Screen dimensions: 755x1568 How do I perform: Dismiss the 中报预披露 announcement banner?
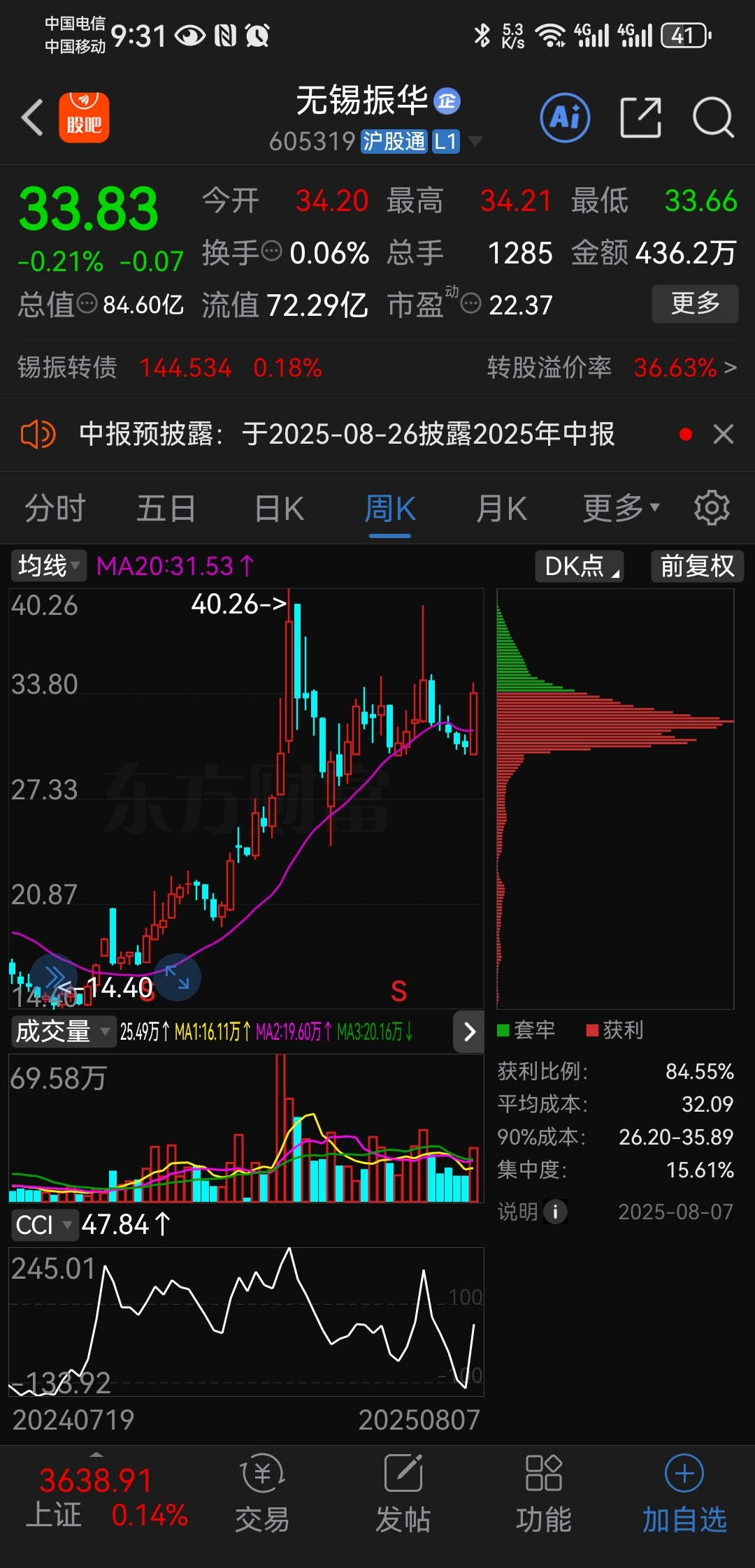(724, 434)
